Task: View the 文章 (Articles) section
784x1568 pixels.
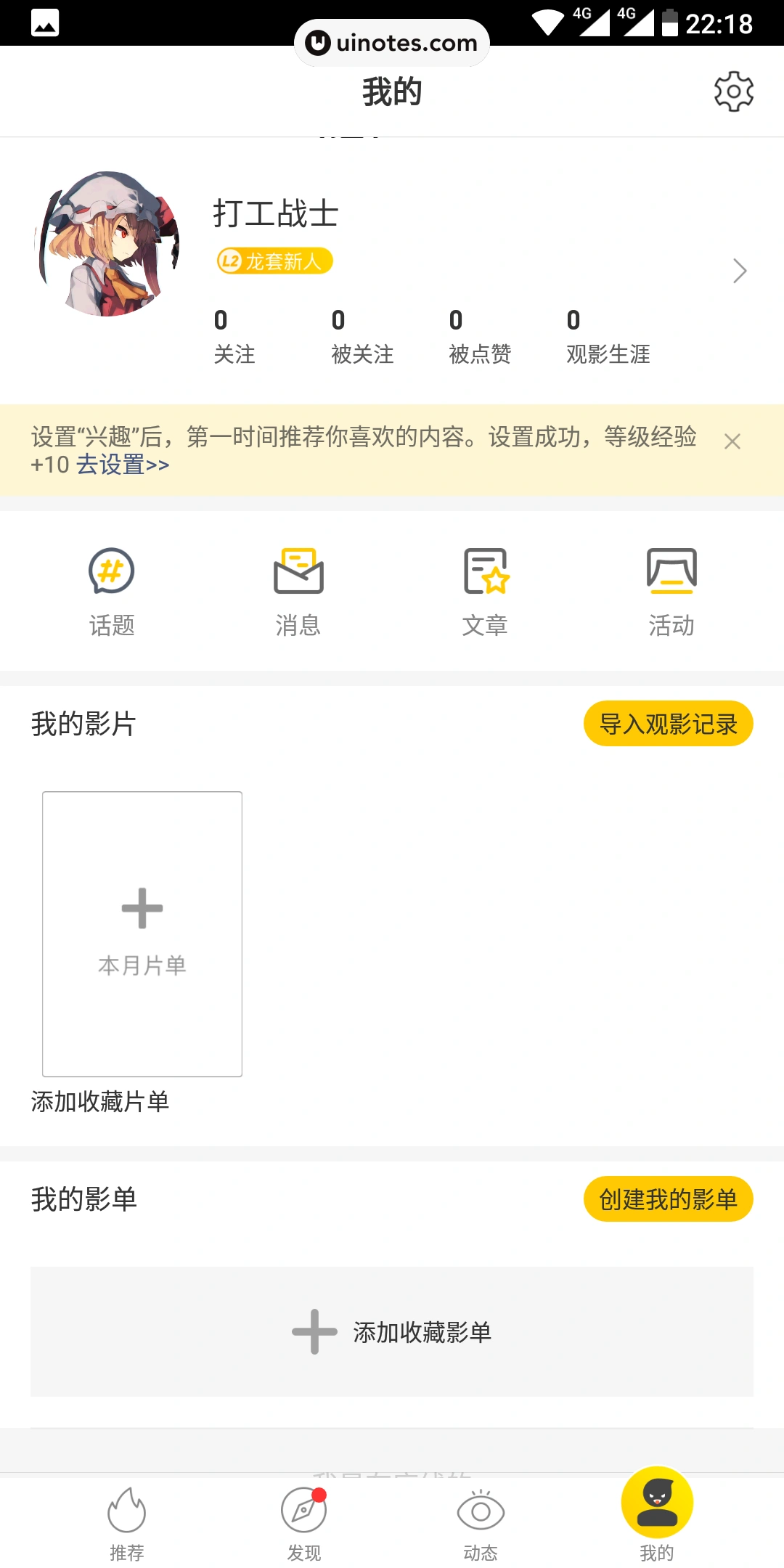Action: click(484, 589)
